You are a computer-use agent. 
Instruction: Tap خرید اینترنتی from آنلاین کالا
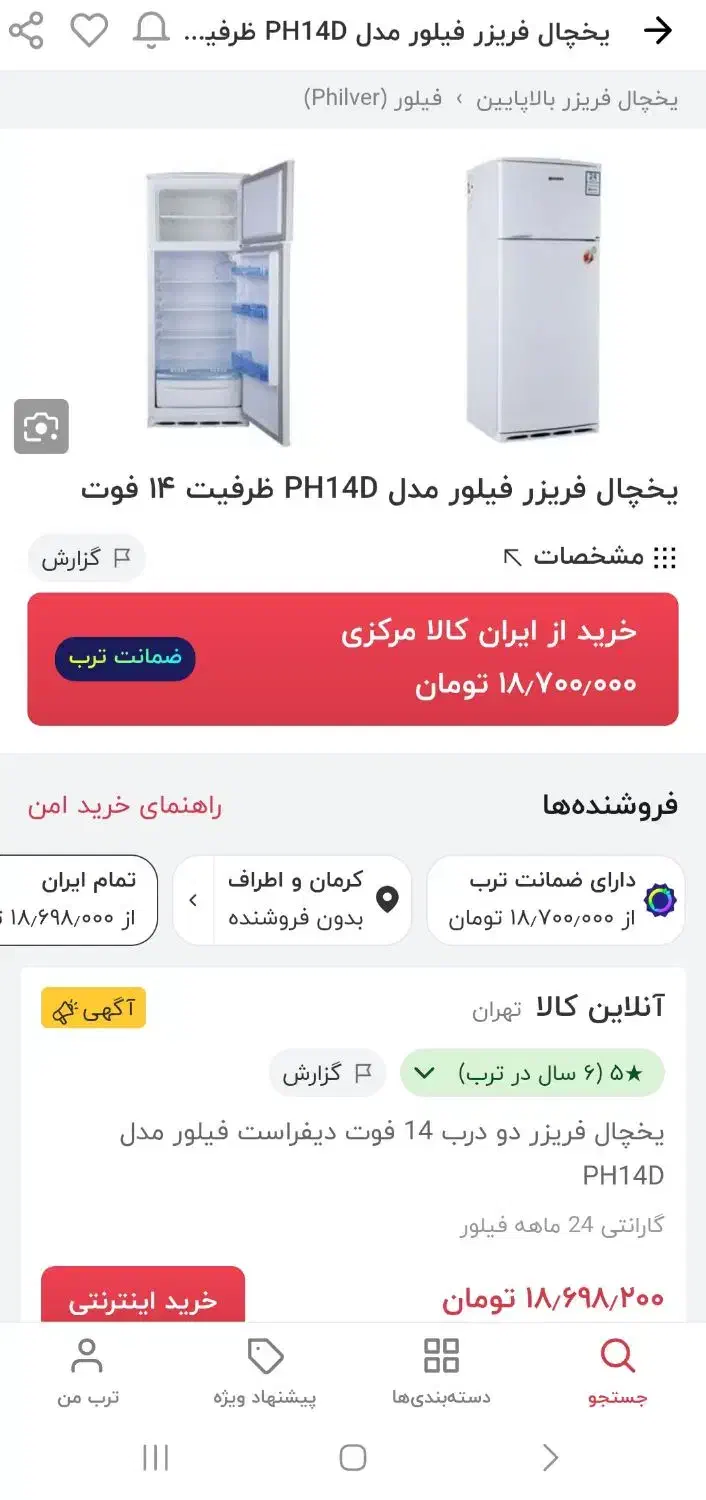click(142, 1299)
